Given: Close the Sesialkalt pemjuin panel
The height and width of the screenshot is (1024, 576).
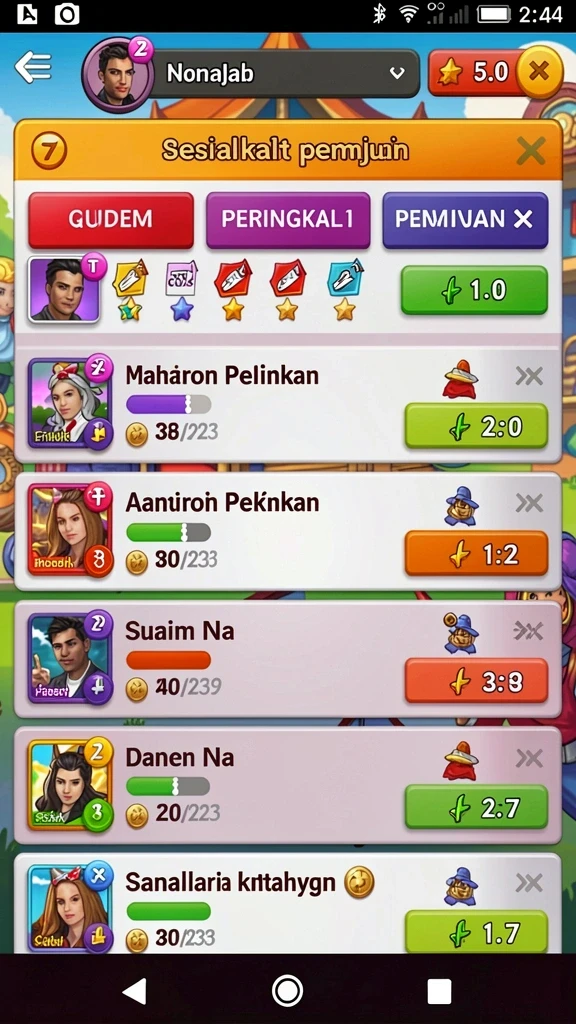Looking at the screenshot, I should tap(530, 152).
